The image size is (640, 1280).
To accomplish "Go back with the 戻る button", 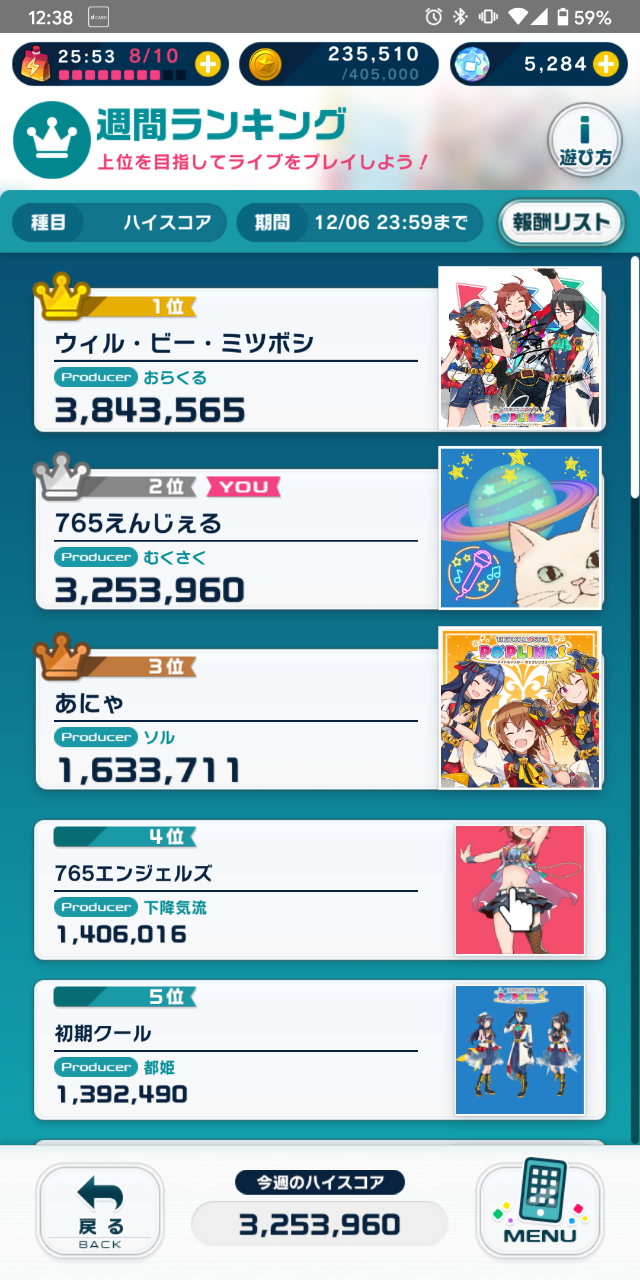I will tap(100, 1210).
